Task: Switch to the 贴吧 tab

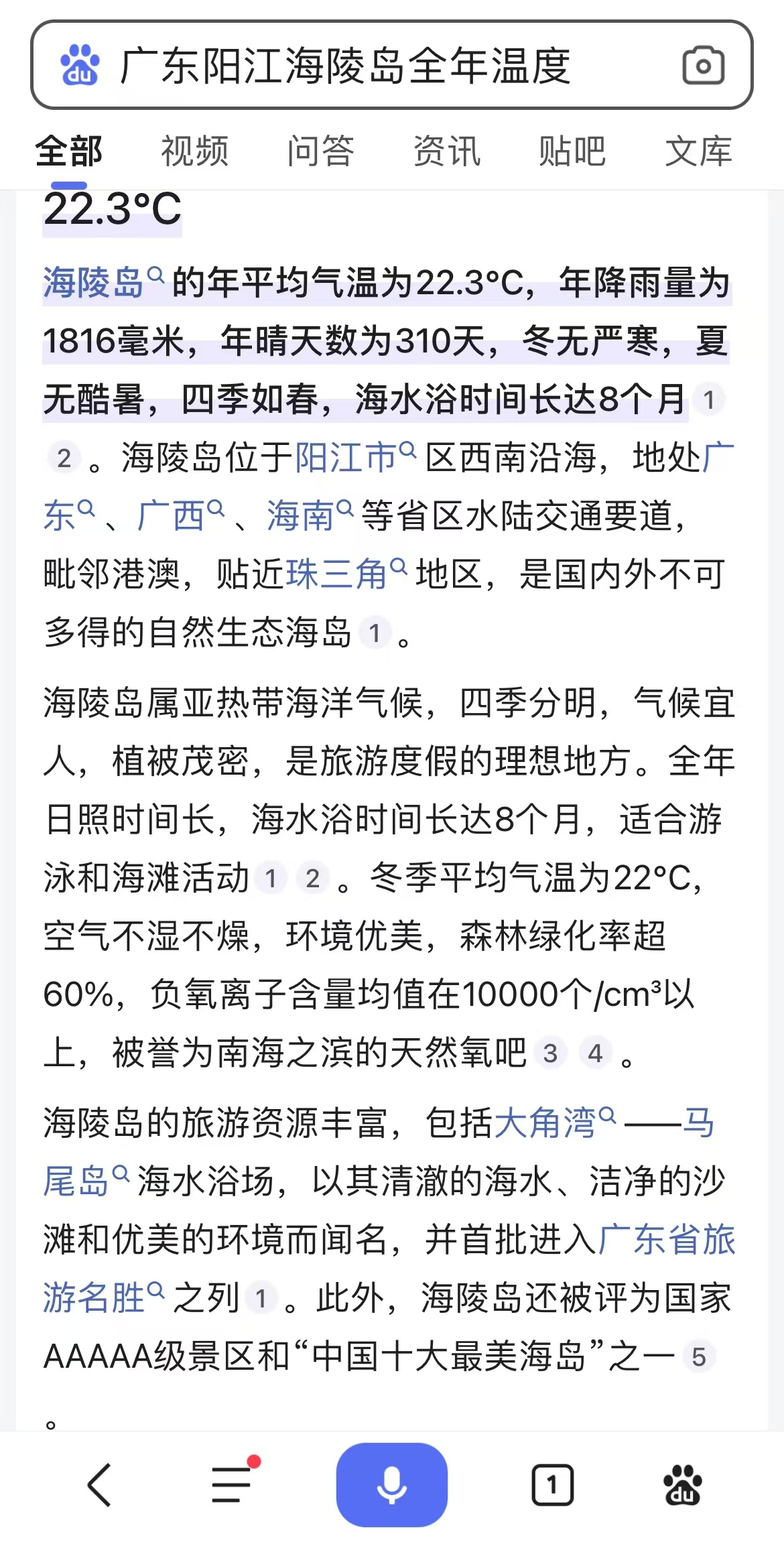Action: click(x=572, y=151)
